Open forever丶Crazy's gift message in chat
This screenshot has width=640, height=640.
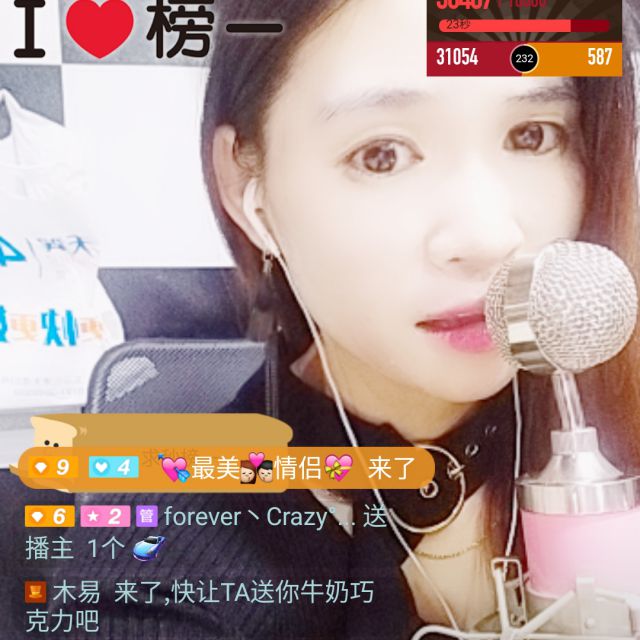205,531
